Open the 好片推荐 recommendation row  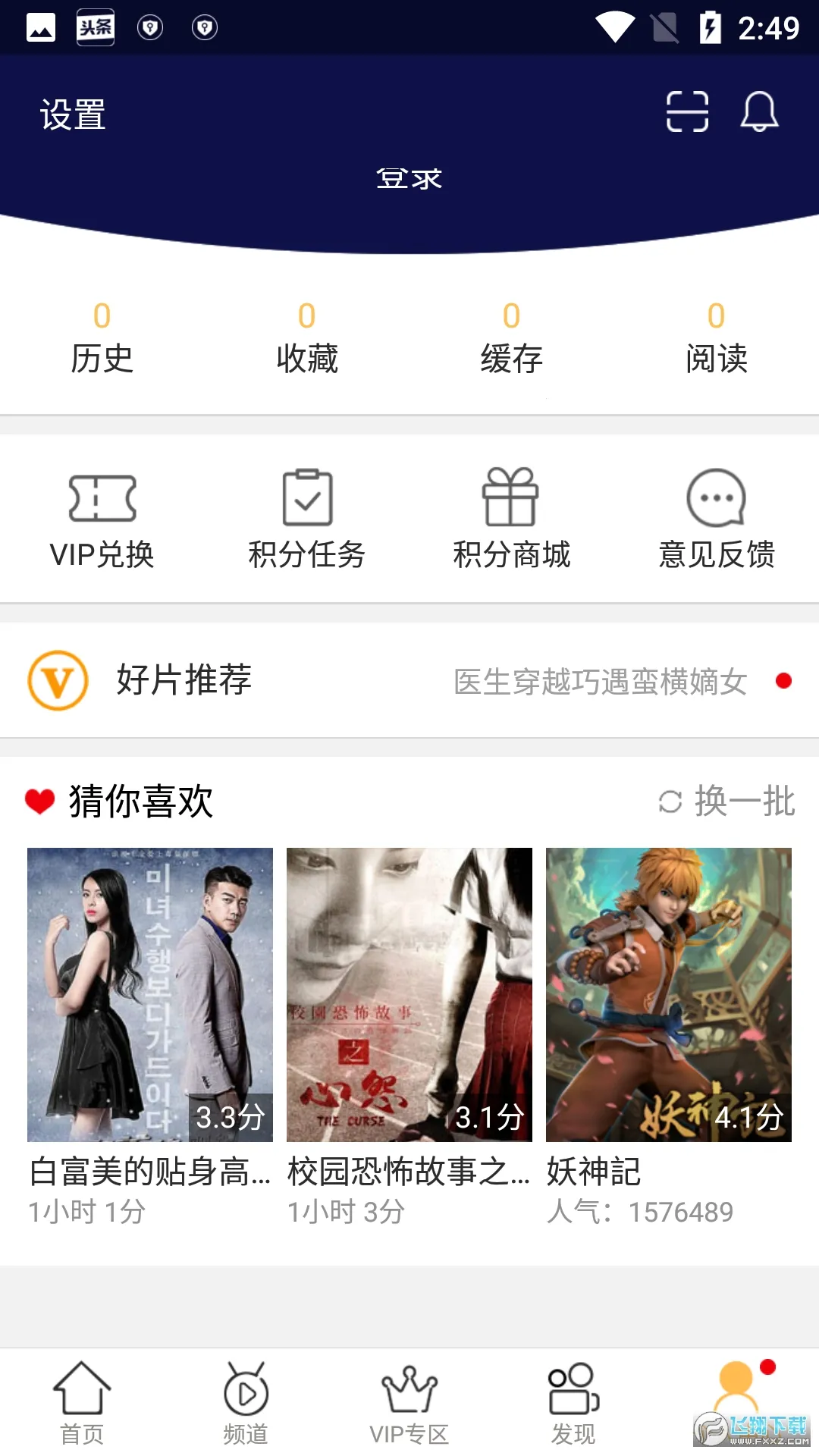pos(409,680)
